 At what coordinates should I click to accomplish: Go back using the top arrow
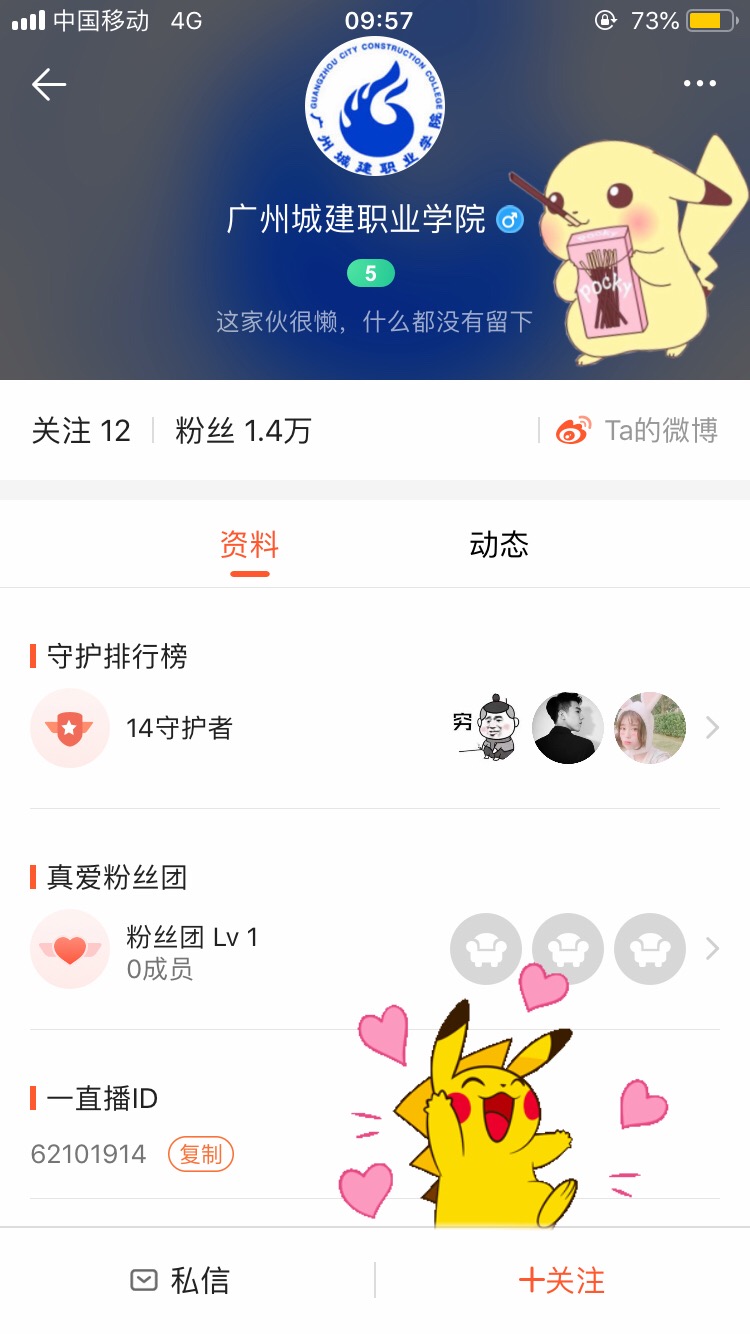click(48, 85)
